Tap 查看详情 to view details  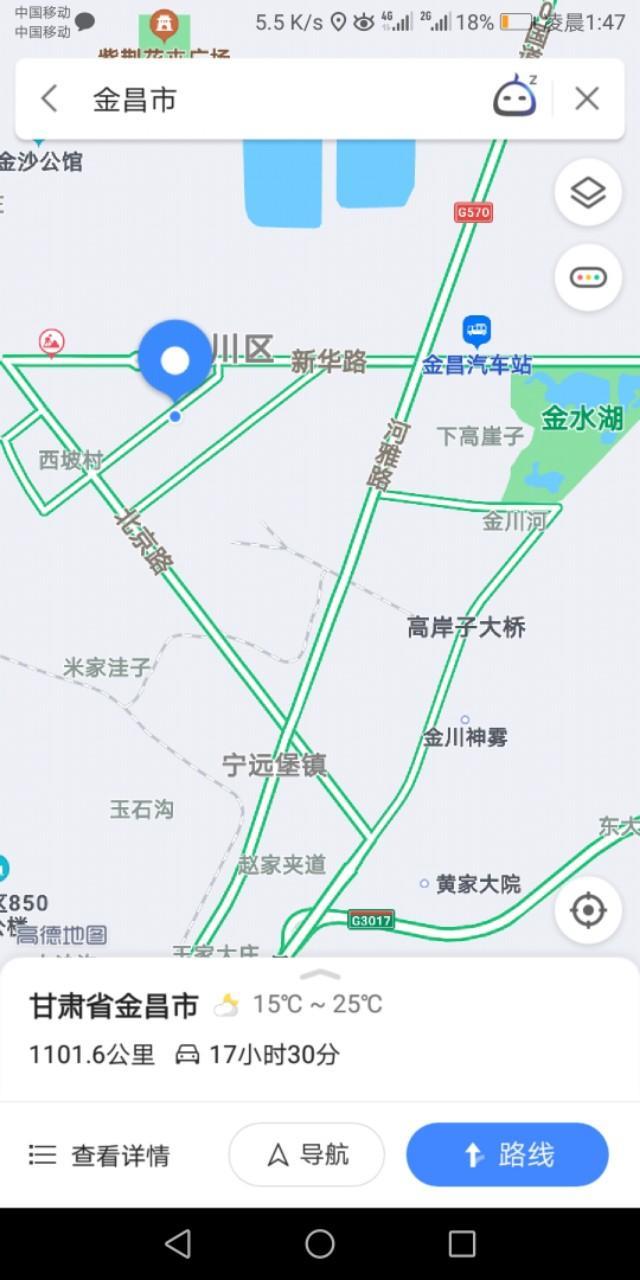pyautogui.click(x=100, y=1155)
